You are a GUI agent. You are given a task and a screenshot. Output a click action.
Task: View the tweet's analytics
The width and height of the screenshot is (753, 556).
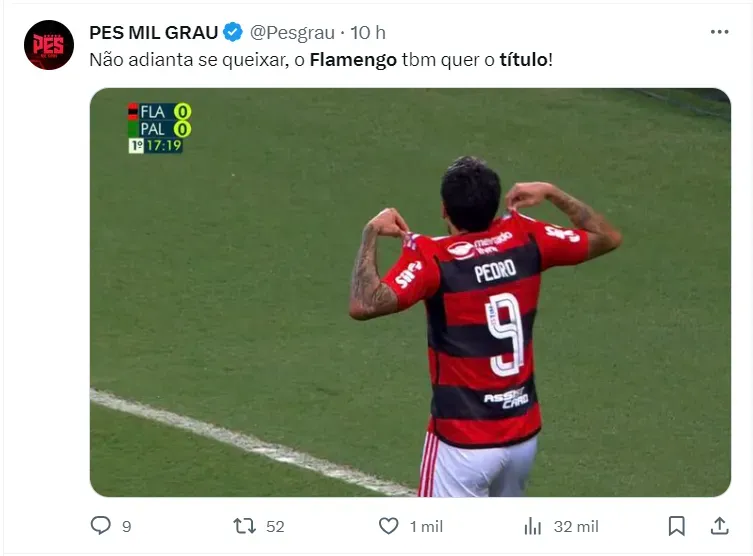[533, 525]
